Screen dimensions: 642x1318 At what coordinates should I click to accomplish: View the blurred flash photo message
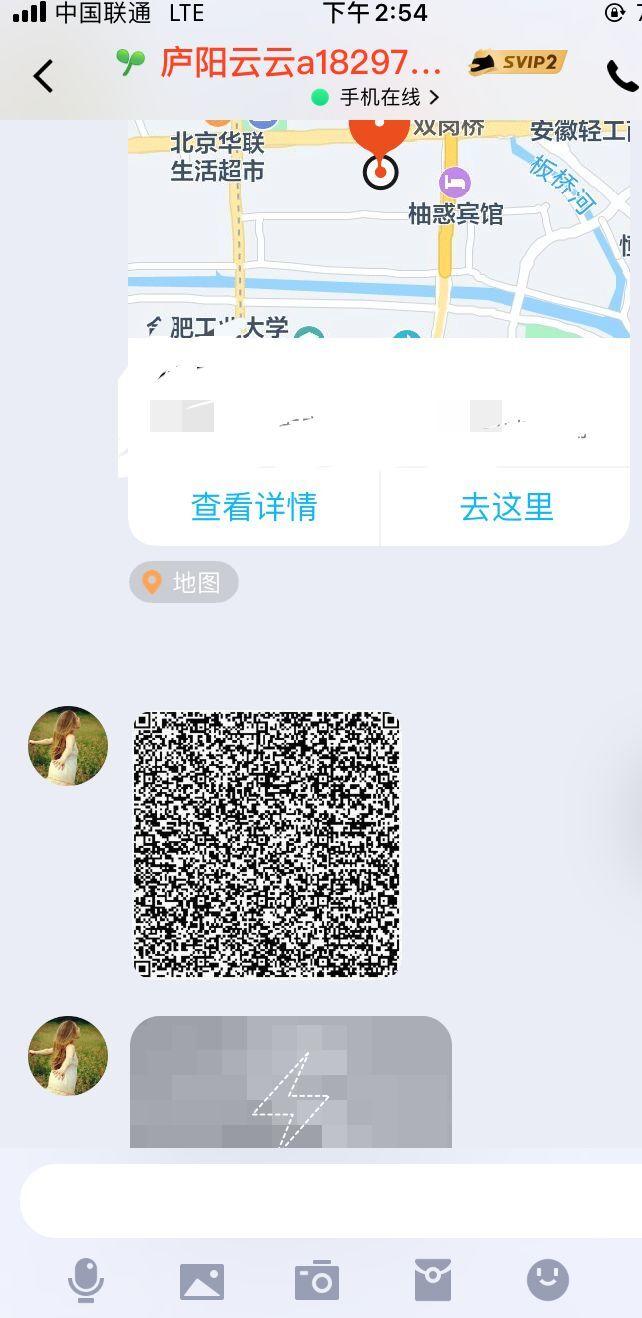point(291,1082)
